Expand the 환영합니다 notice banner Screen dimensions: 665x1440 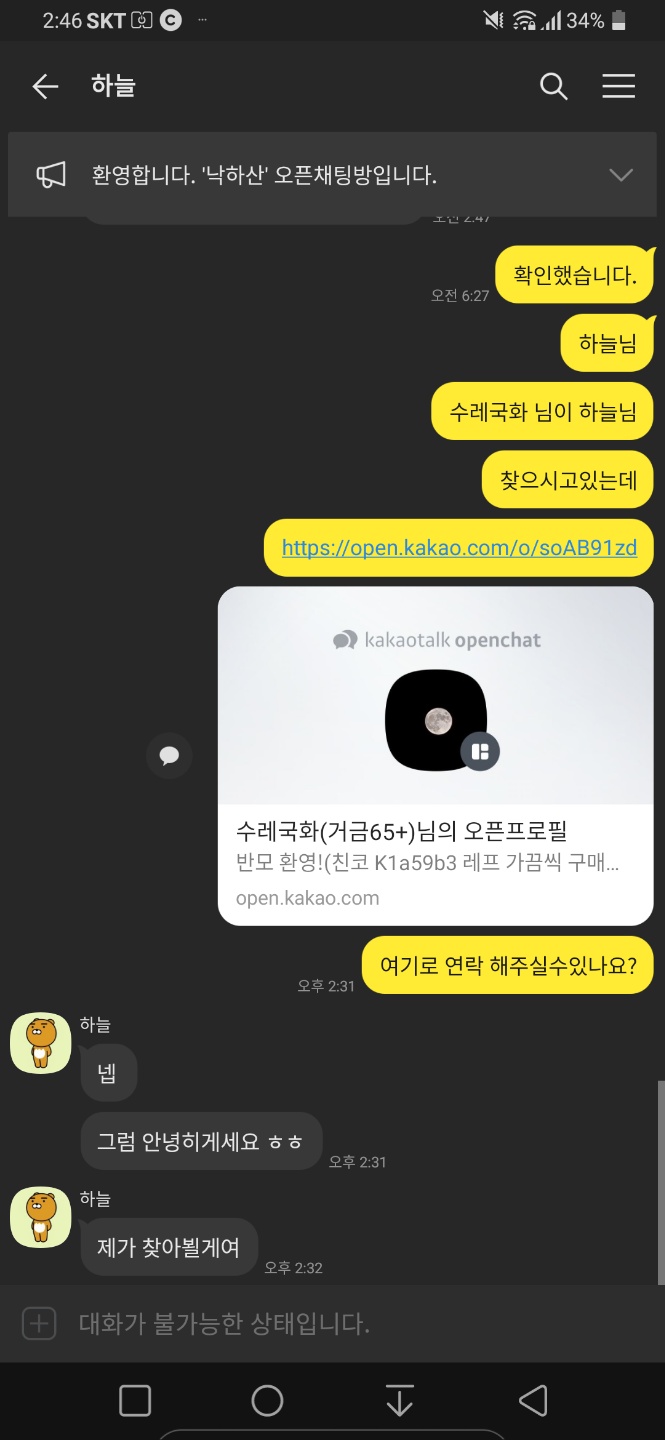(x=620, y=175)
